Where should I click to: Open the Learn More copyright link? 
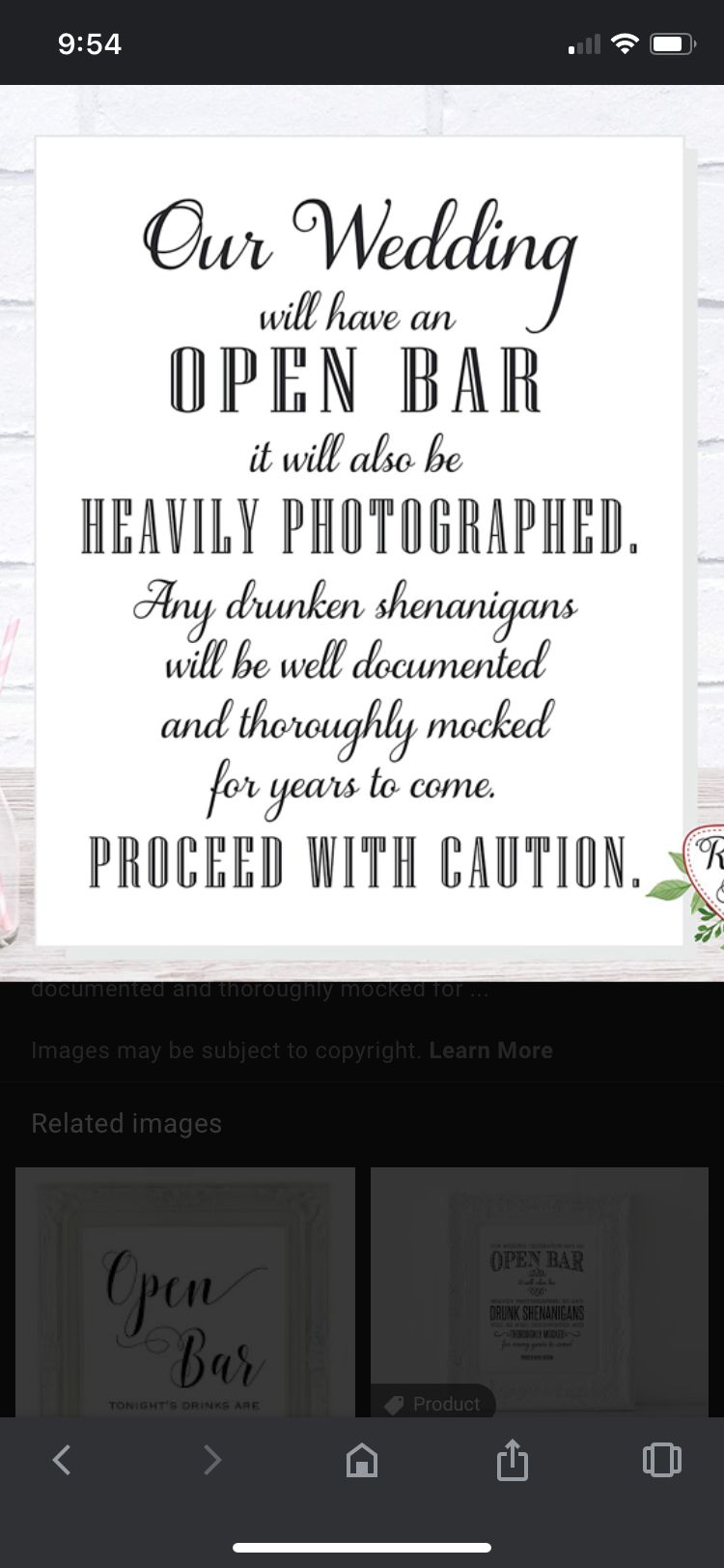(490, 1050)
